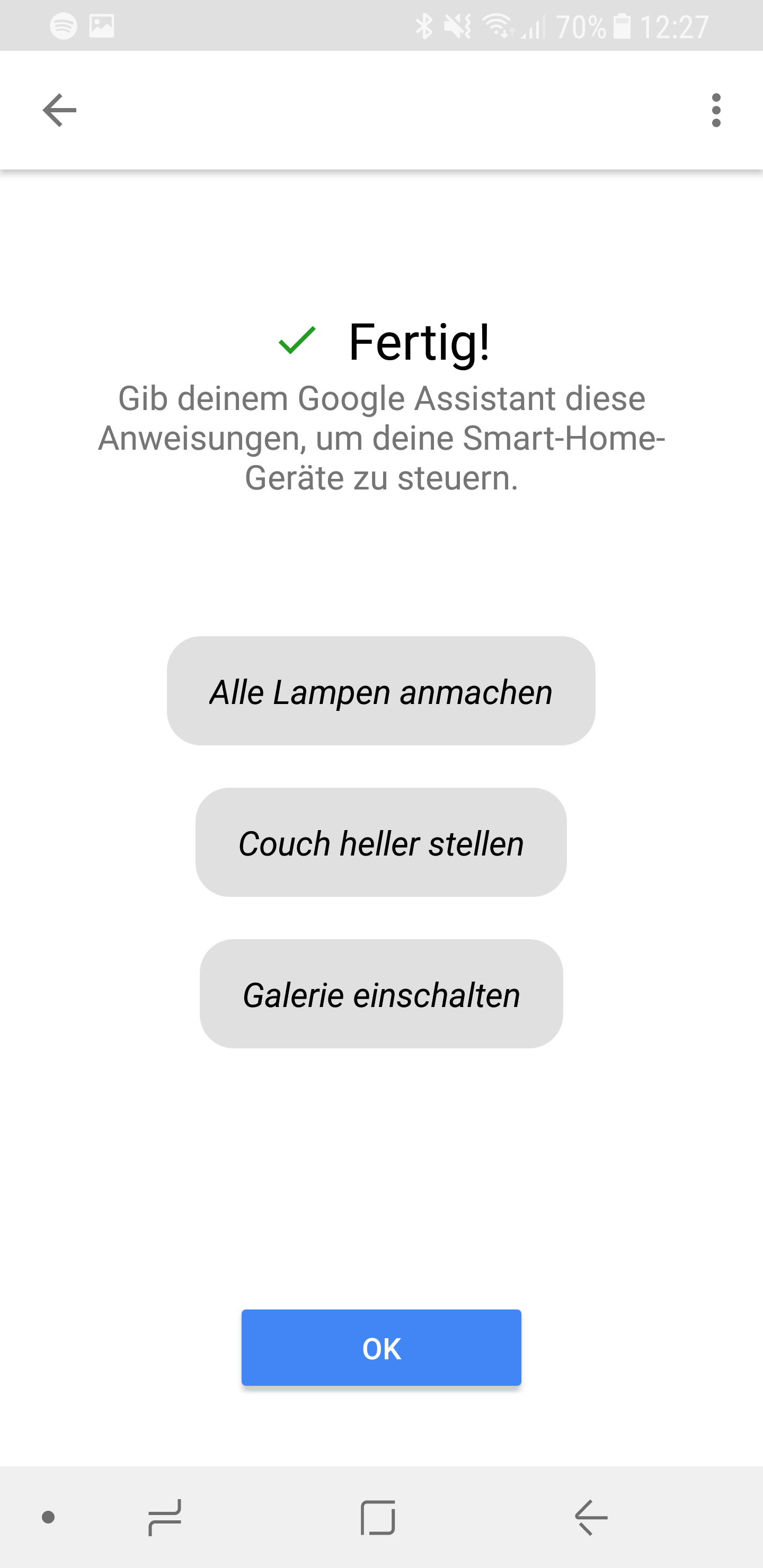
Task: Confirm with the blue OK button
Action: (x=381, y=1348)
